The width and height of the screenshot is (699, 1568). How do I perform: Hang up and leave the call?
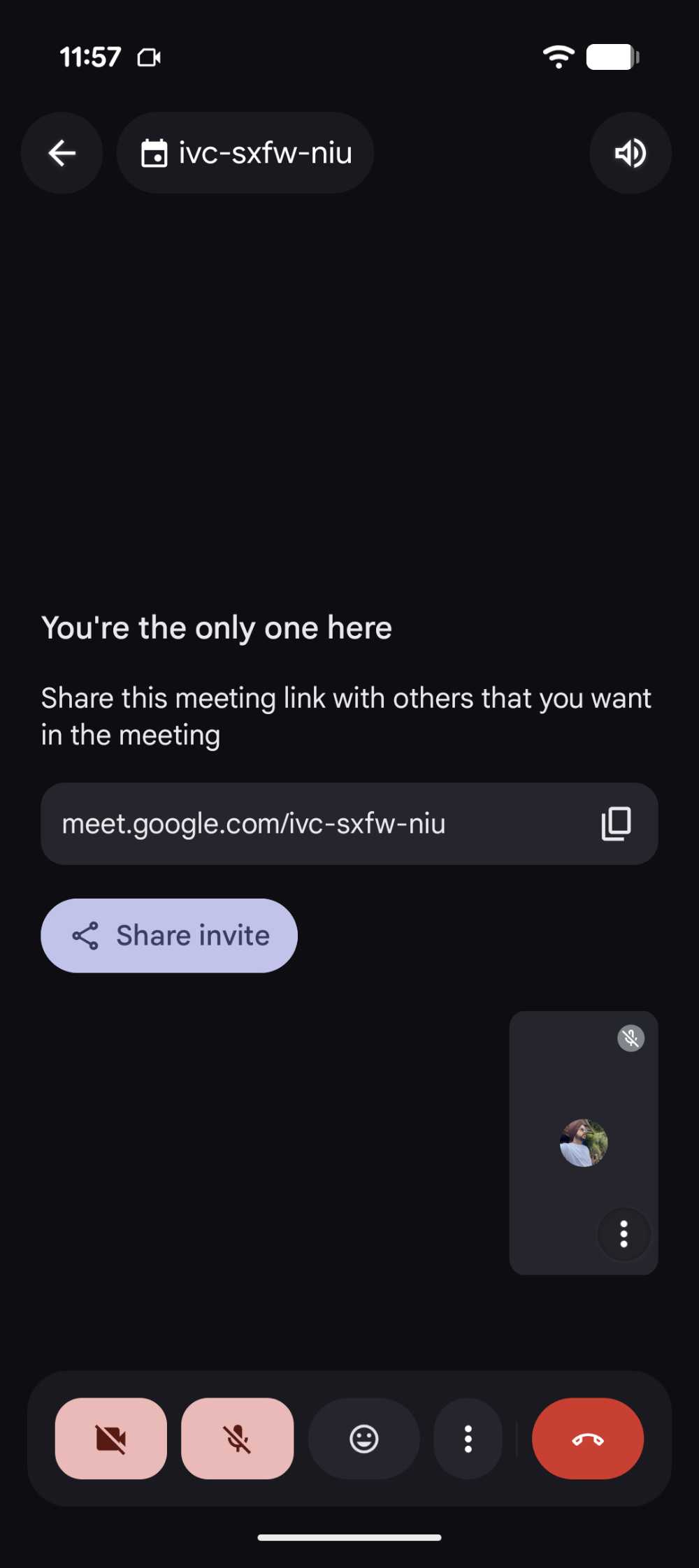pos(587,1439)
